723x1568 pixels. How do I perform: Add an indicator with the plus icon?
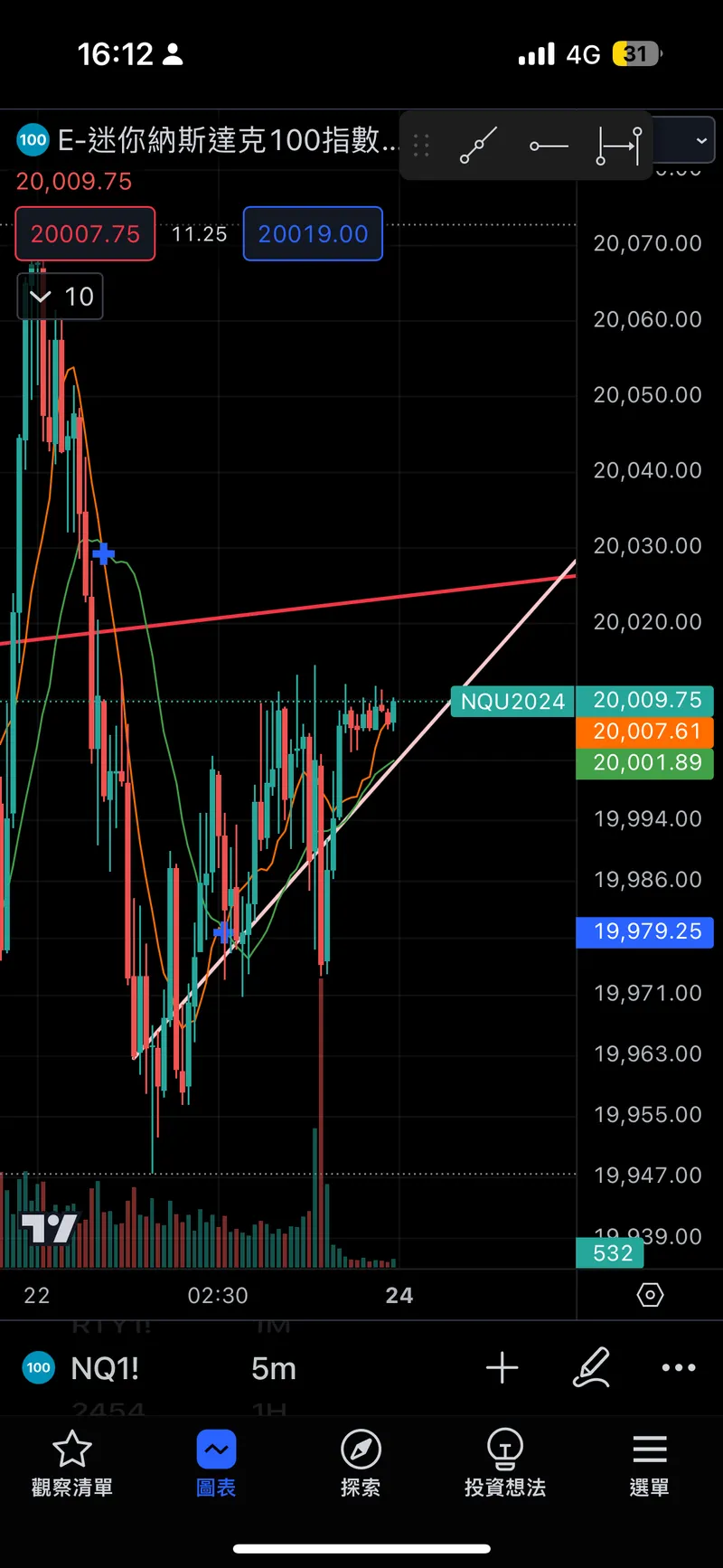click(502, 1368)
